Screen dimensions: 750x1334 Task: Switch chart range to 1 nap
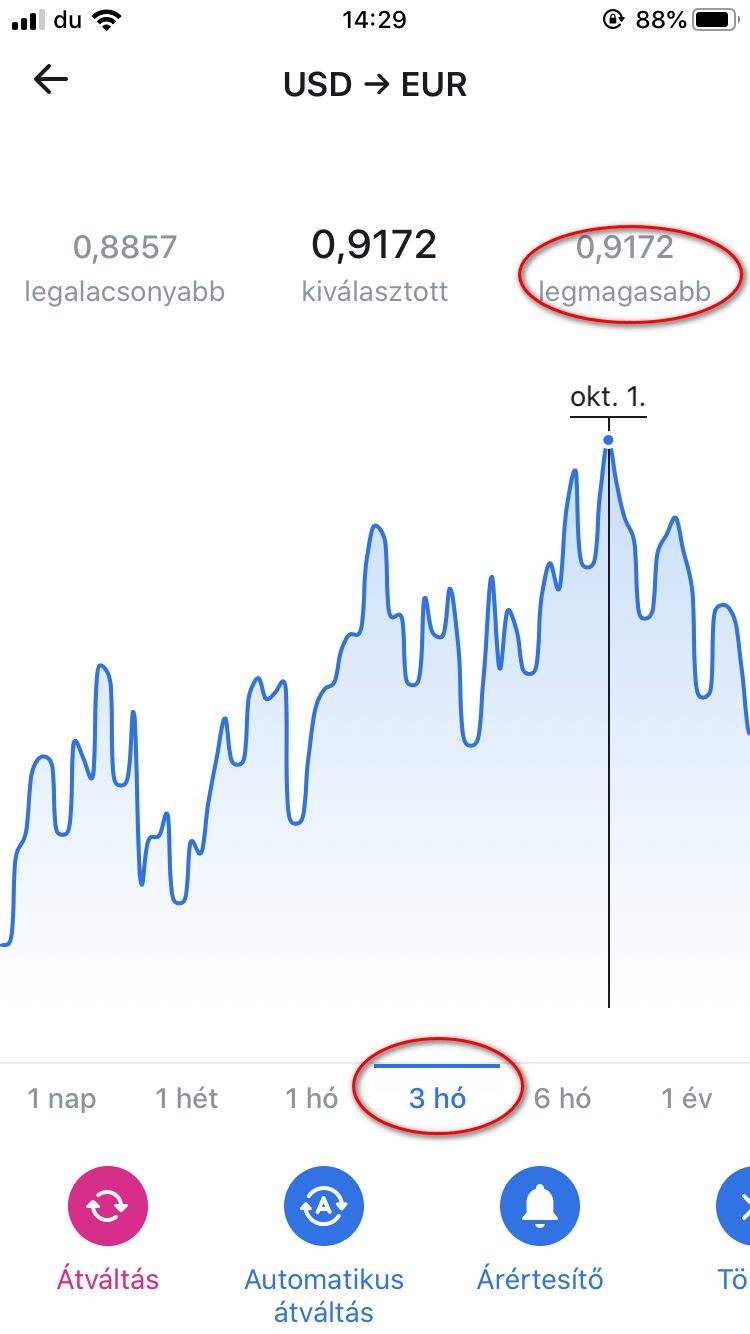[62, 1098]
